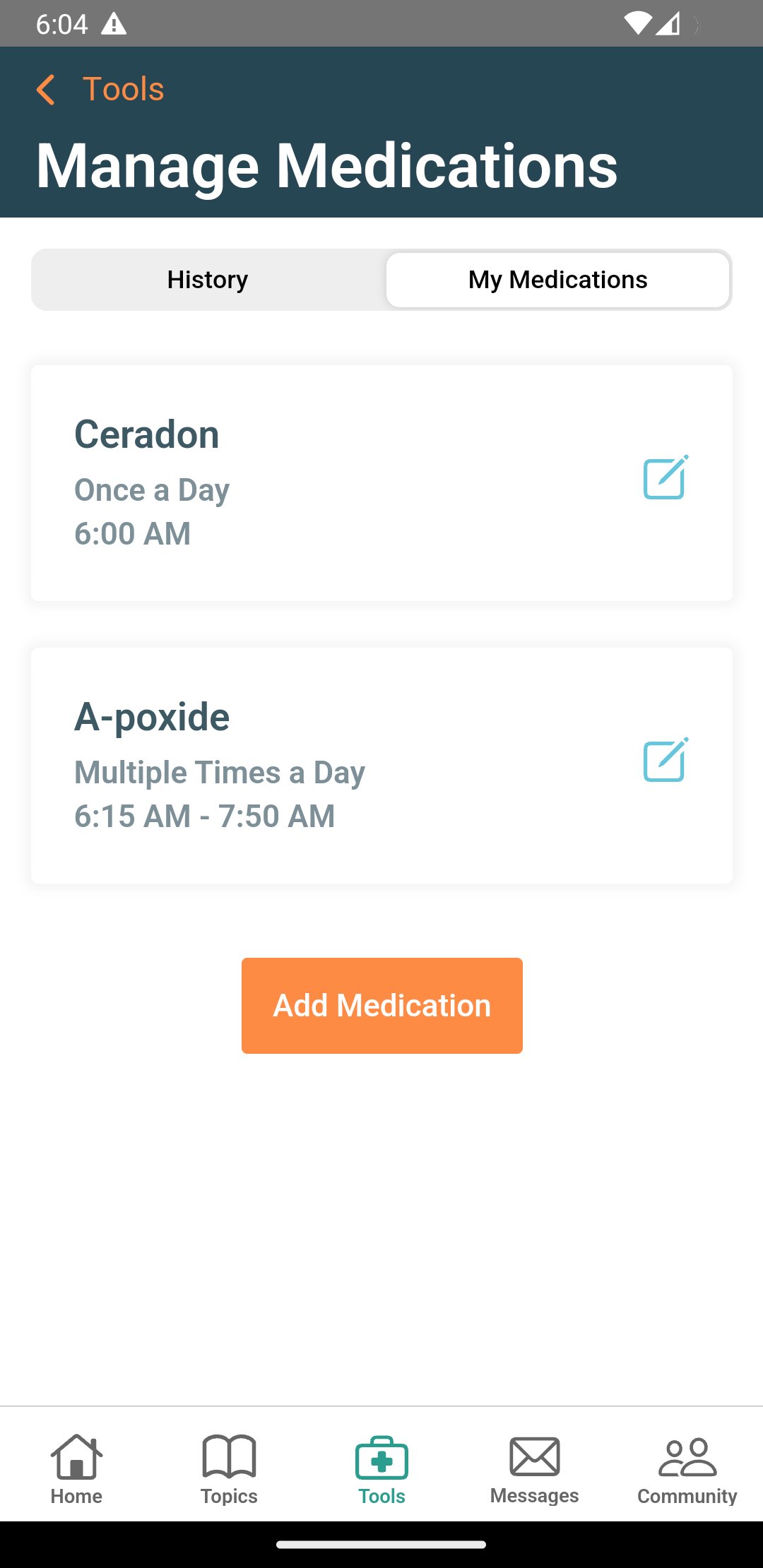Tap the Tools link in the header
The image size is (763, 1568).
click(x=123, y=89)
